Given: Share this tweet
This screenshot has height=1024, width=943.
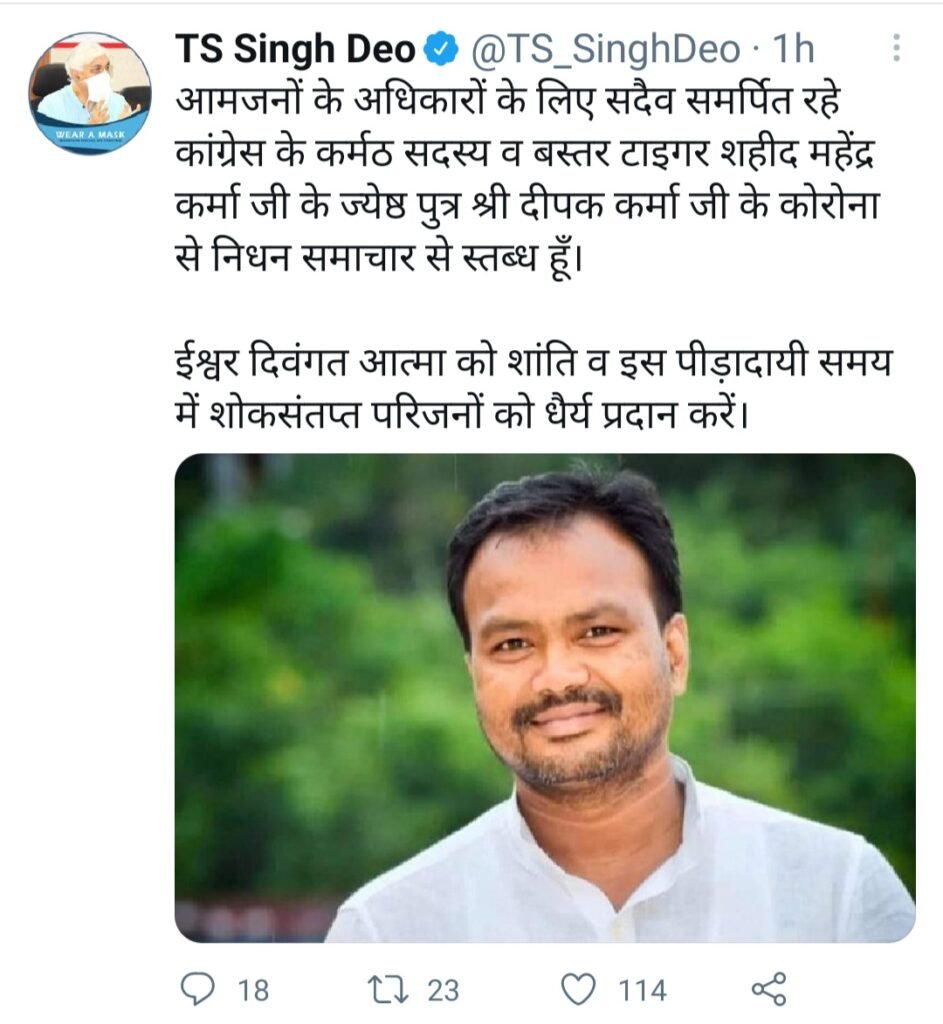Looking at the screenshot, I should [x=768, y=990].
